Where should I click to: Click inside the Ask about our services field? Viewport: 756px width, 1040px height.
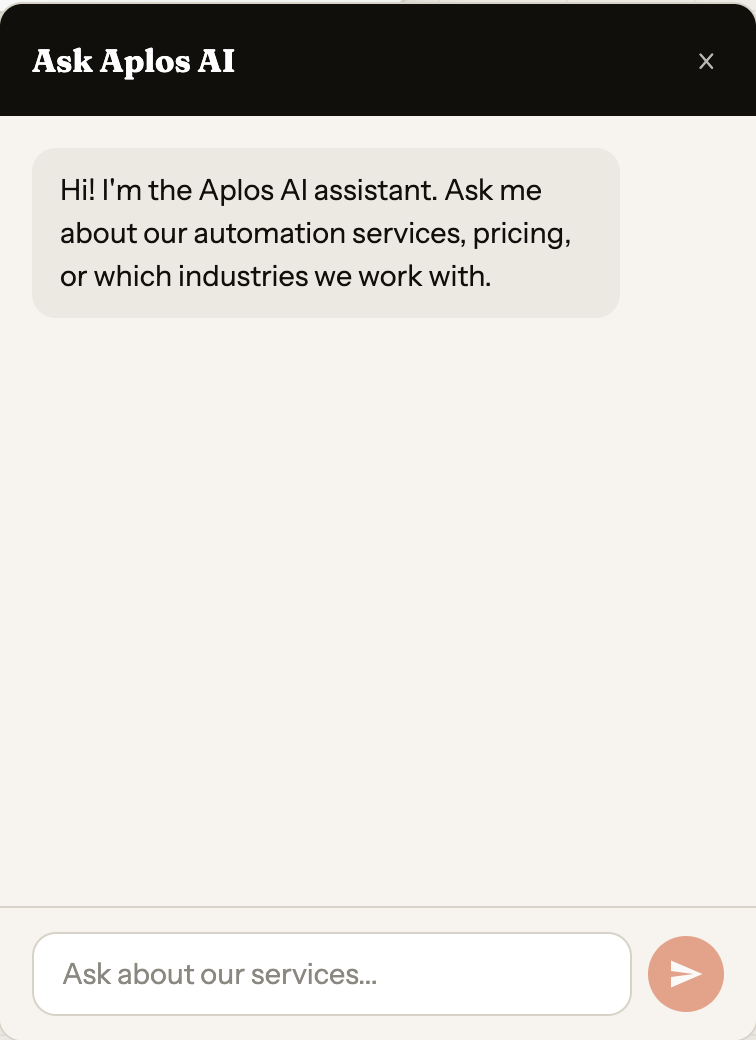(332, 973)
